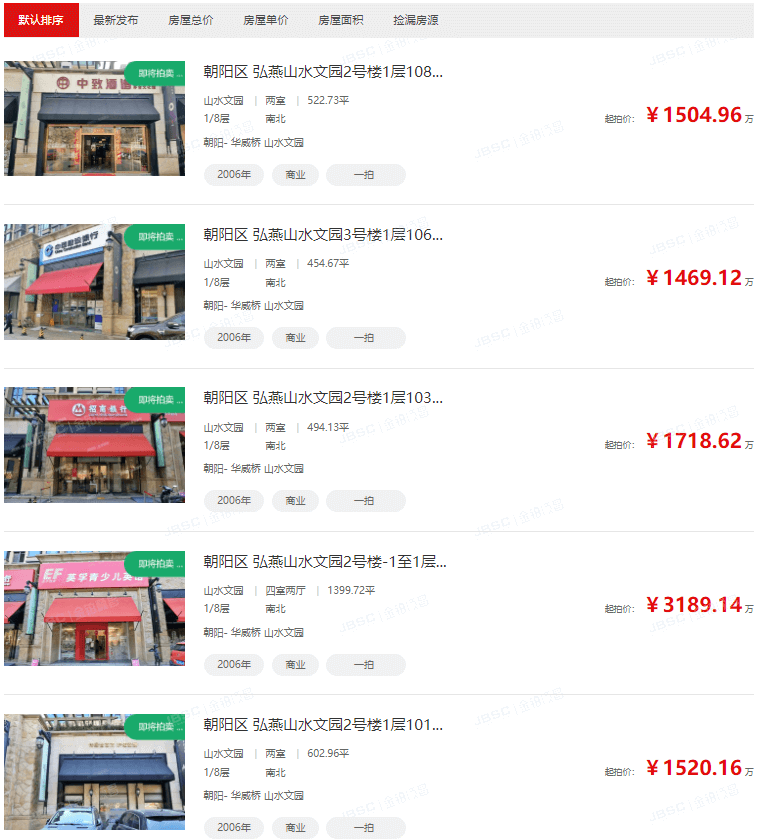Open the 3号楼1层106 listing priced 1469.12万
Image resolution: width=777 pixels, height=840 pixels.
(323, 235)
